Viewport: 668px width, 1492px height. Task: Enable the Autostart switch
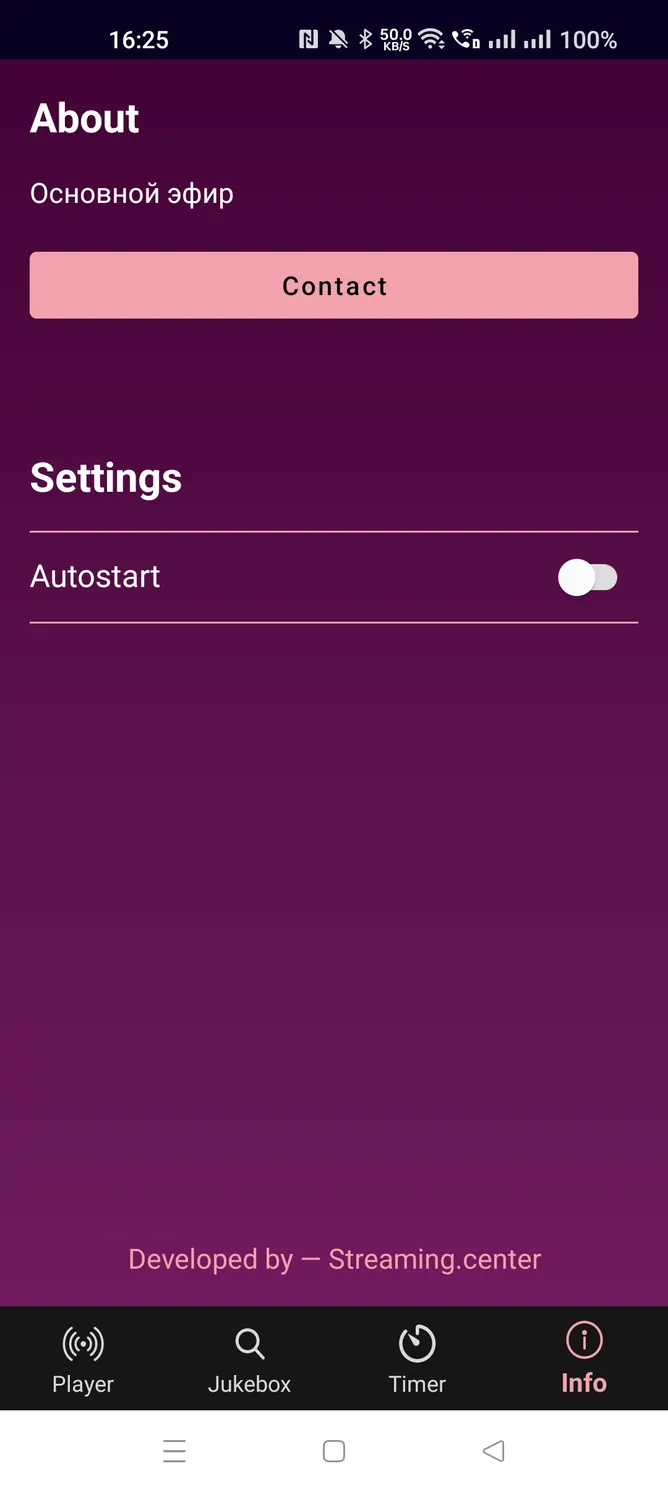tap(588, 577)
